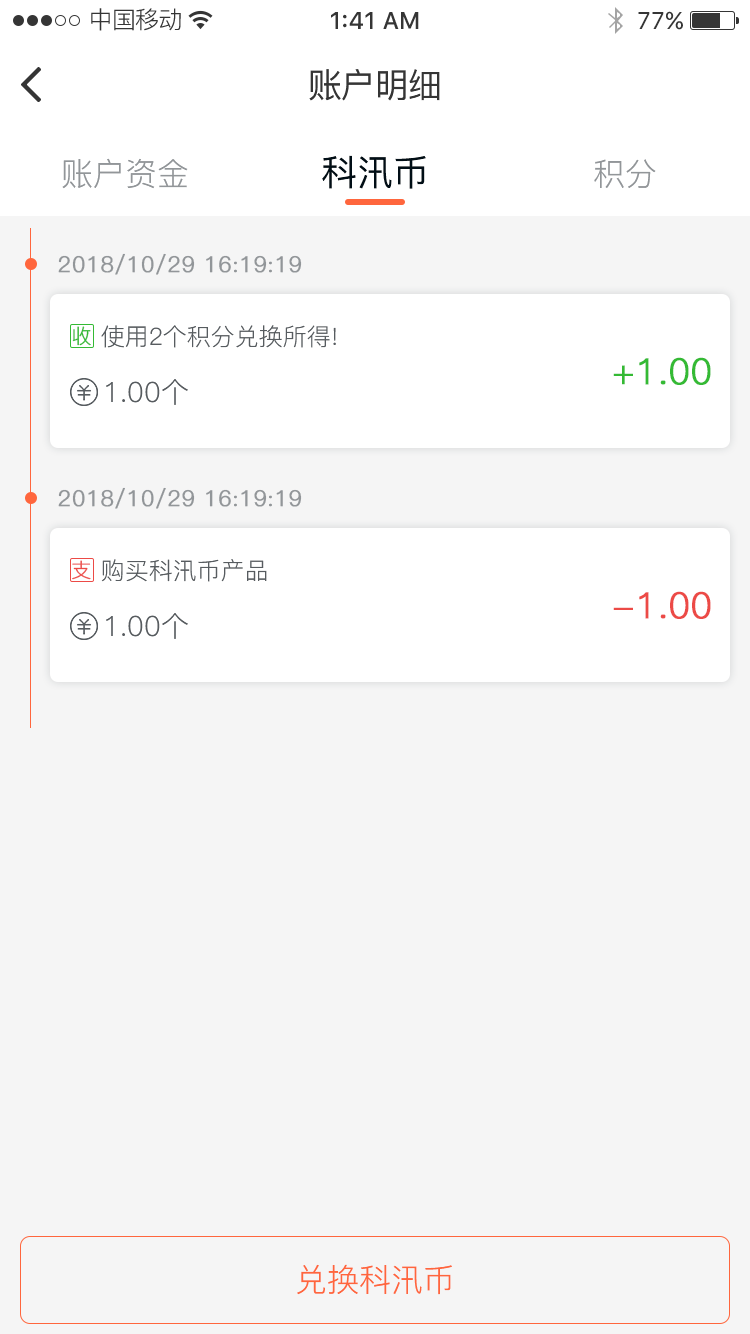Tap the orange underline below 科汛币
The image size is (750, 1334).
pyautogui.click(x=374, y=204)
